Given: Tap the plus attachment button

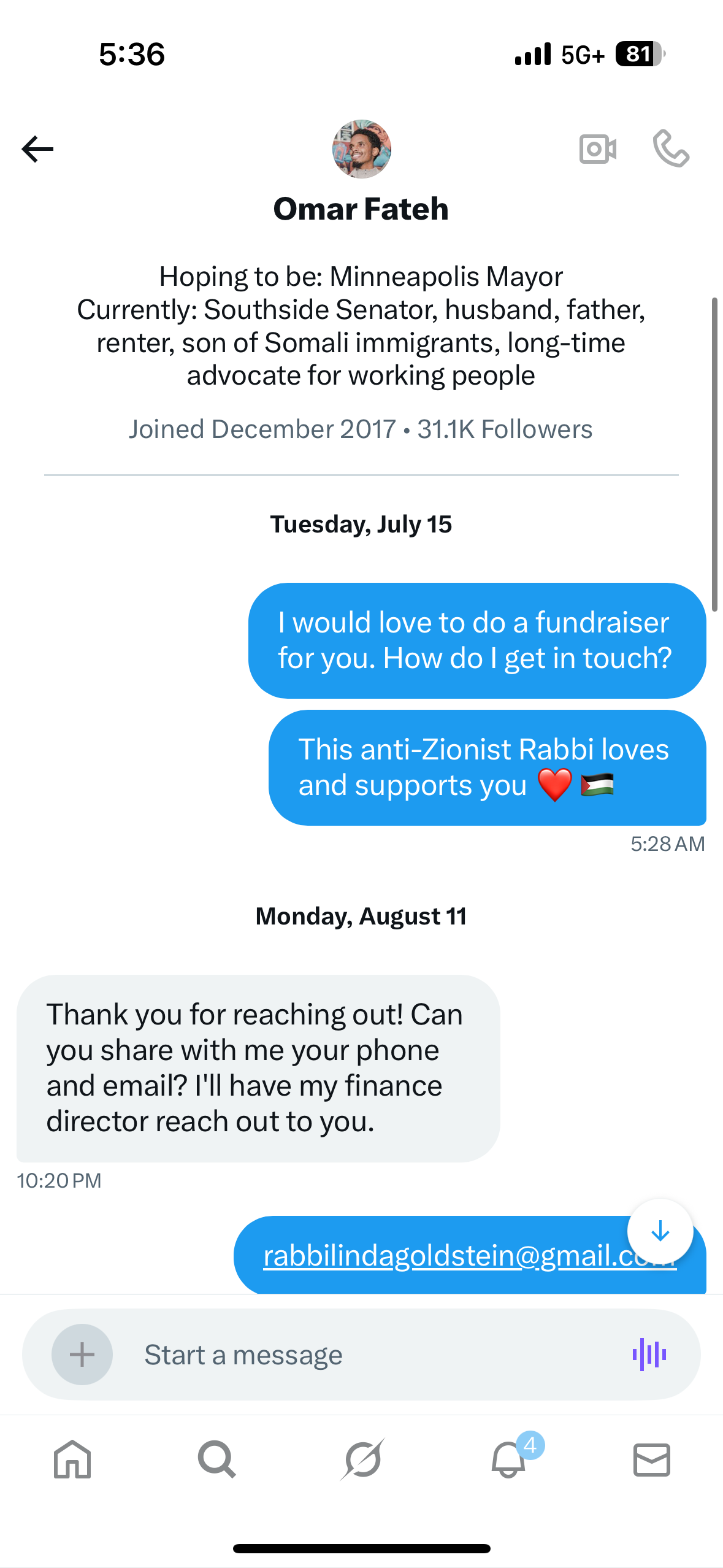Looking at the screenshot, I should tap(82, 1355).
